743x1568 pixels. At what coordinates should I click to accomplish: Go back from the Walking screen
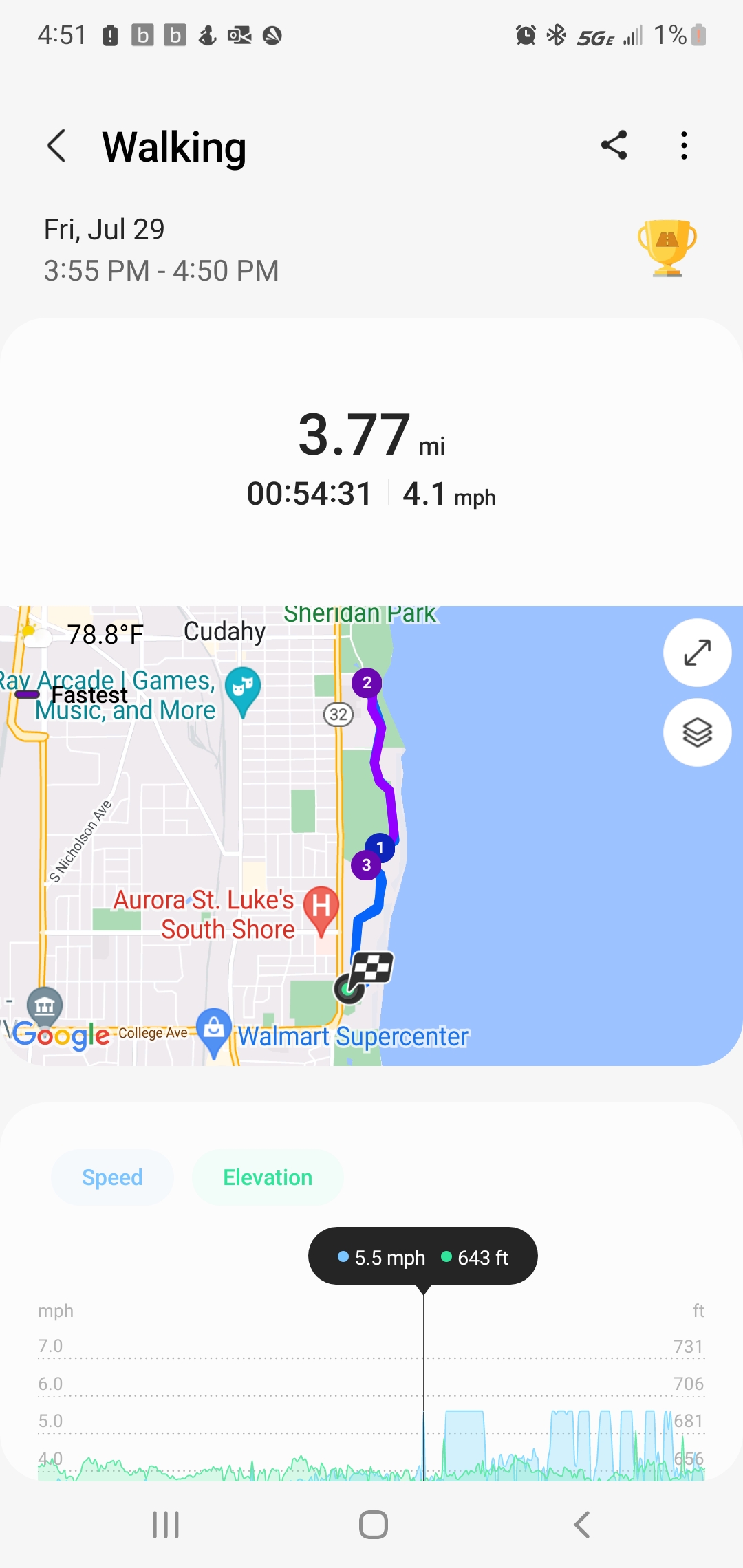click(x=56, y=146)
